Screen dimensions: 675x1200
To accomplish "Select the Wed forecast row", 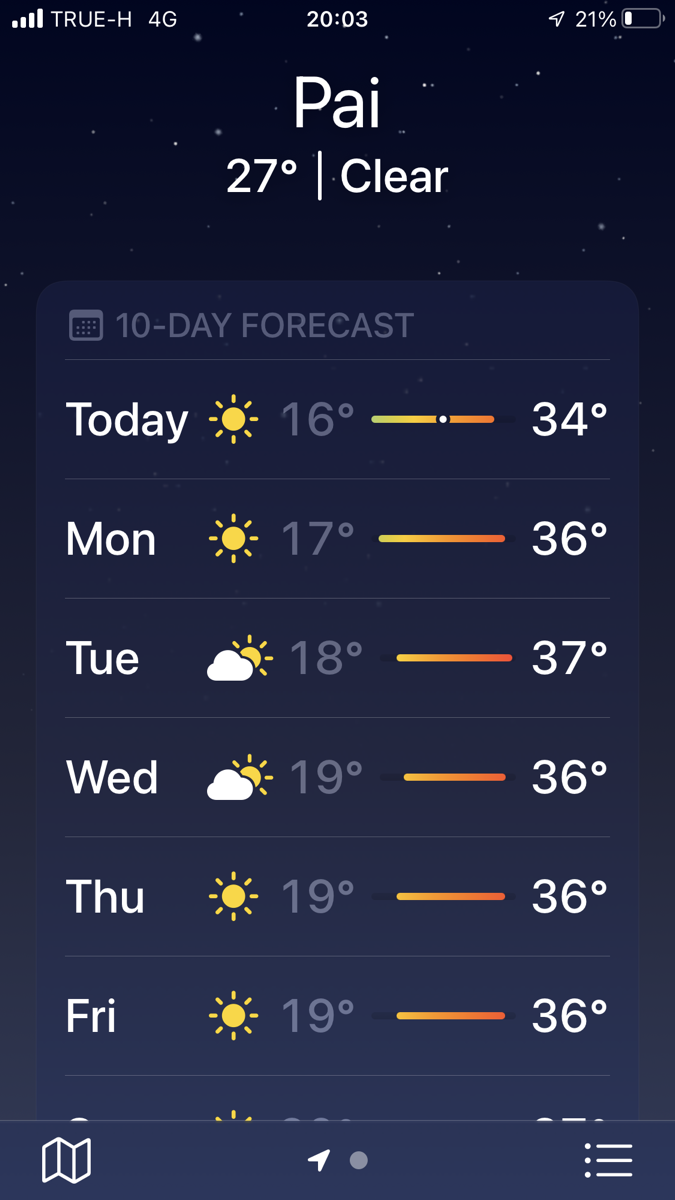I will click(x=337, y=777).
